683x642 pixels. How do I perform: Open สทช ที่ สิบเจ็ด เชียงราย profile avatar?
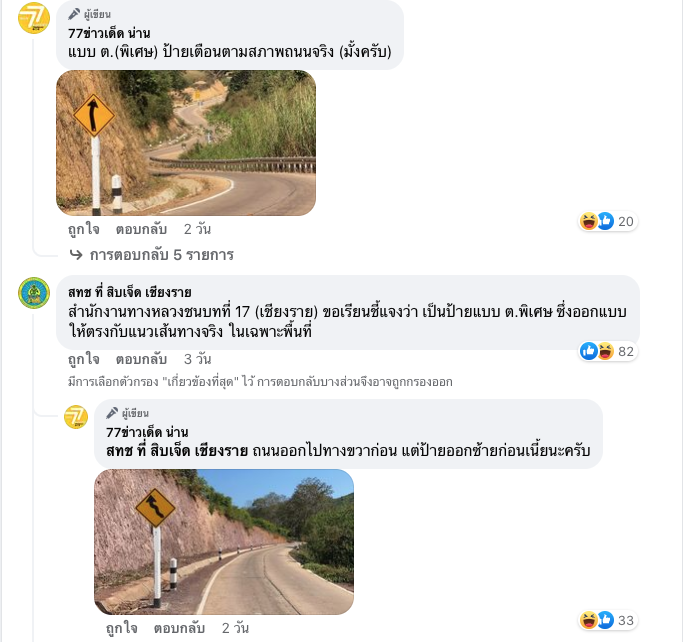point(34,293)
